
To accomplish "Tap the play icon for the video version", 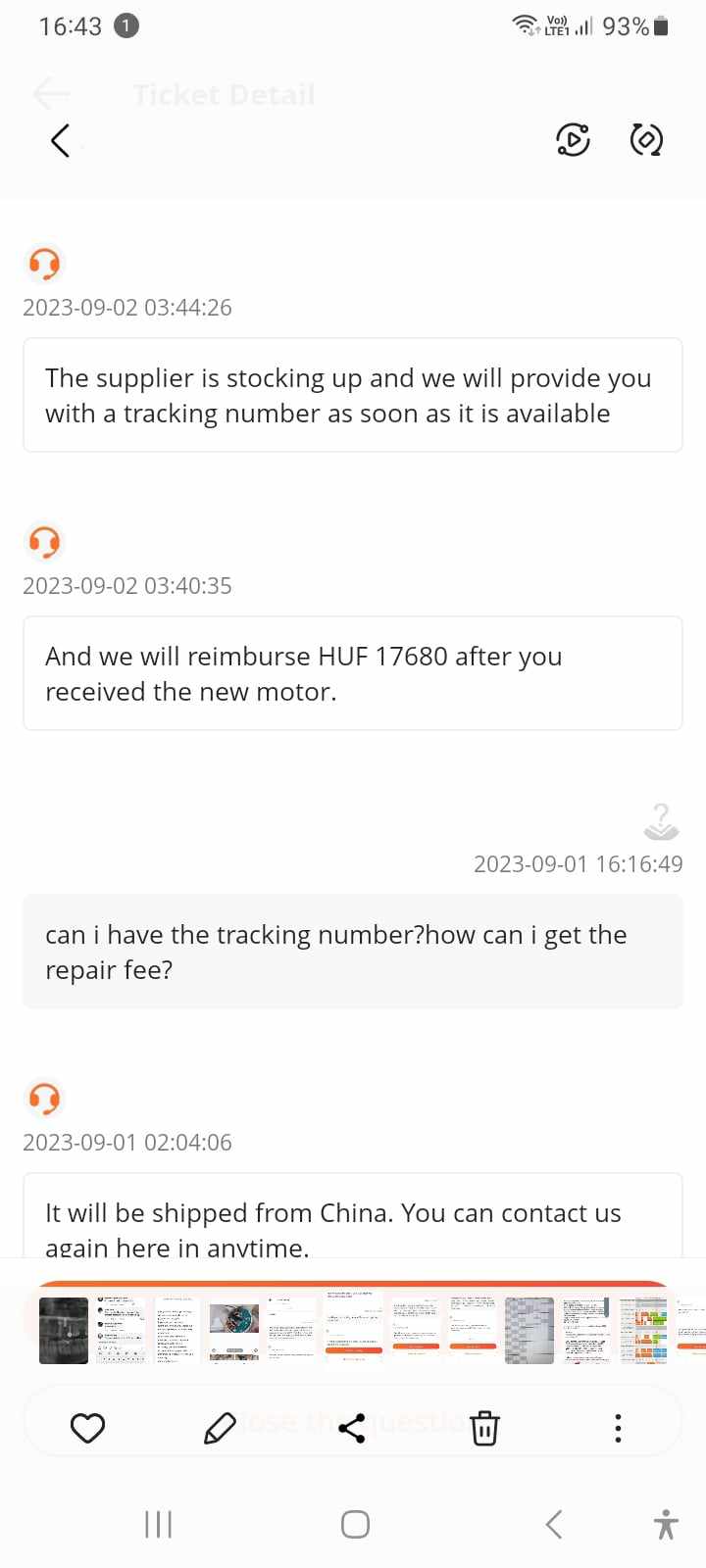I will click(573, 140).
